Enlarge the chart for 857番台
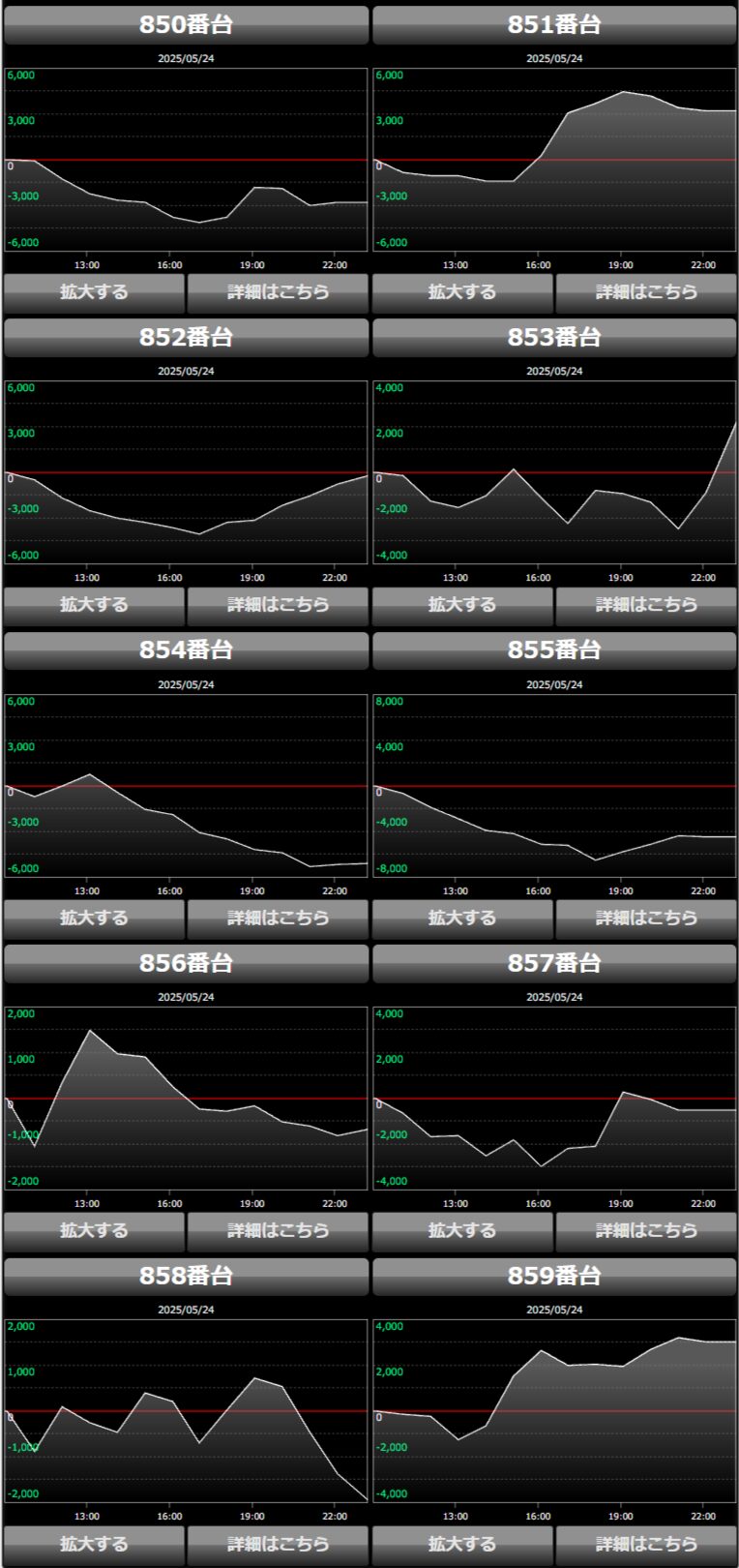 tap(462, 1231)
